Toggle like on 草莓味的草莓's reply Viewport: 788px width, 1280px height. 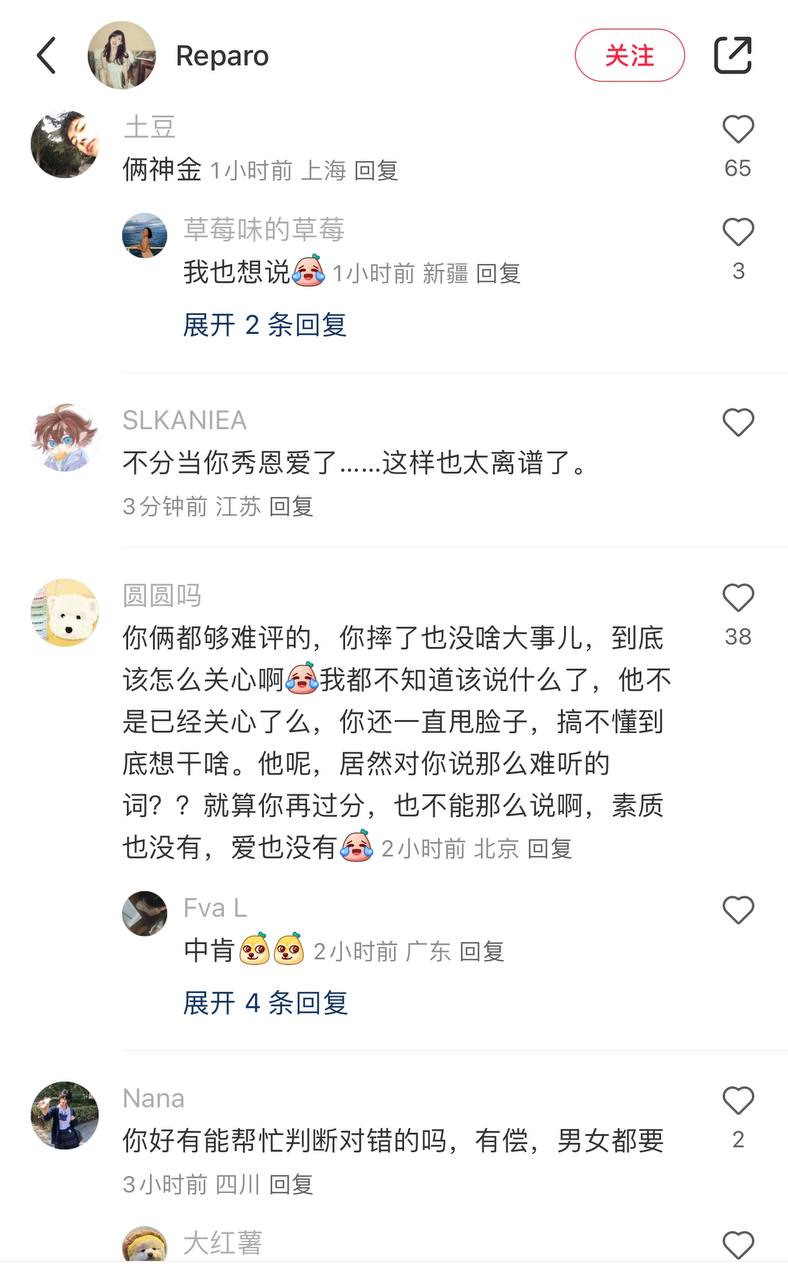[738, 232]
